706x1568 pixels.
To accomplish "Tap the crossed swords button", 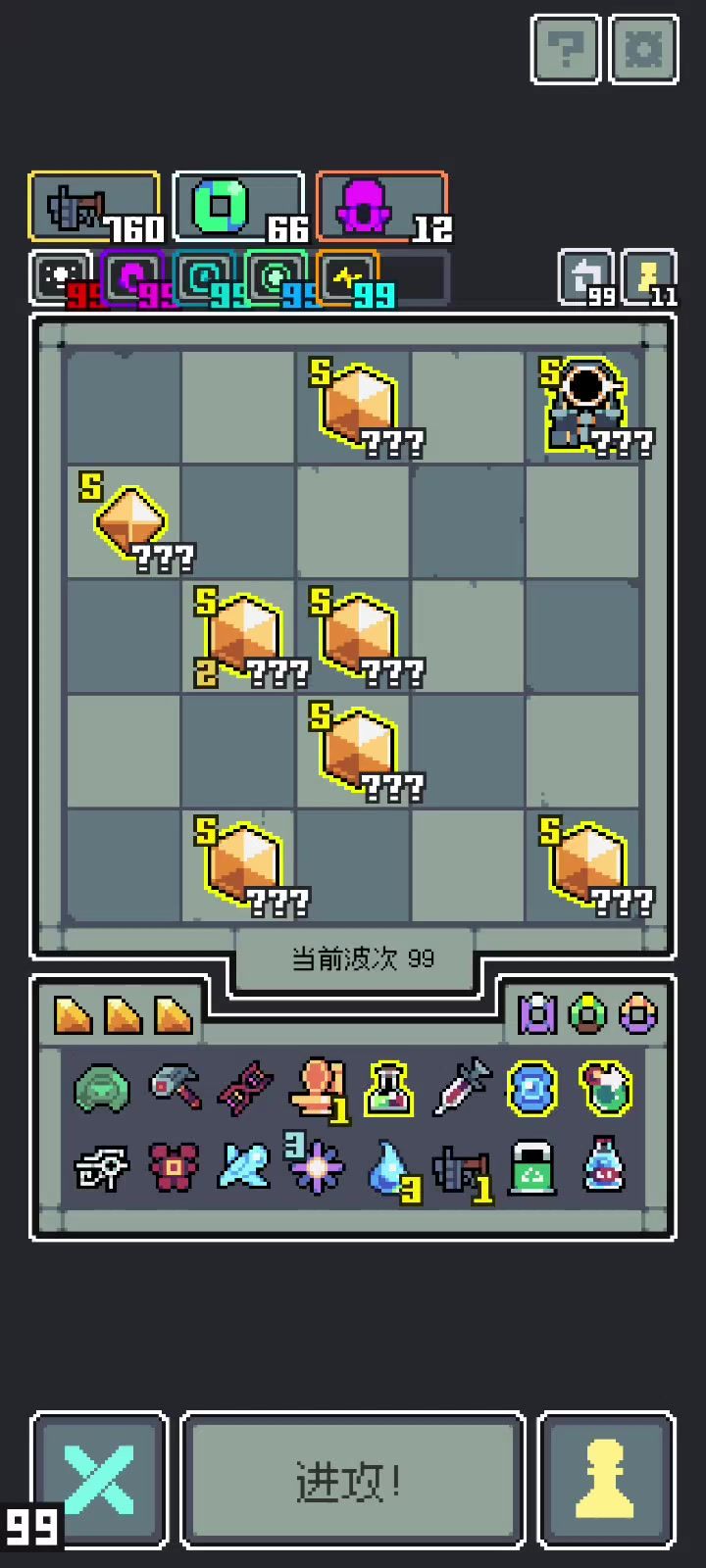I will point(99,1480).
